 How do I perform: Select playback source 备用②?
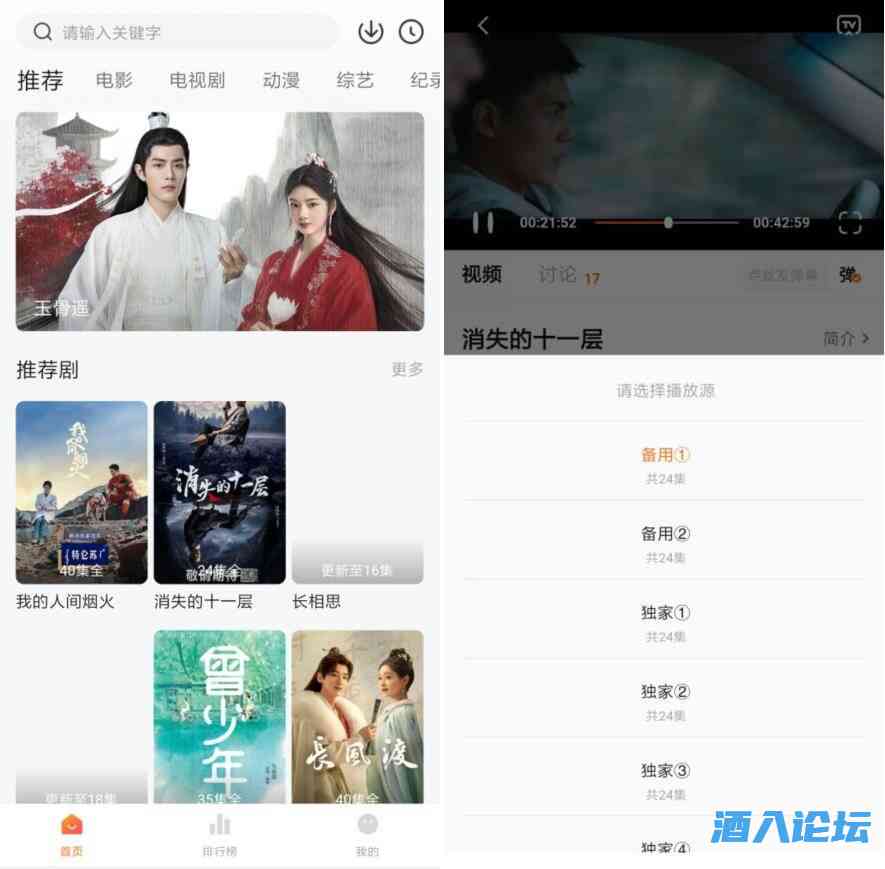click(665, 540)
